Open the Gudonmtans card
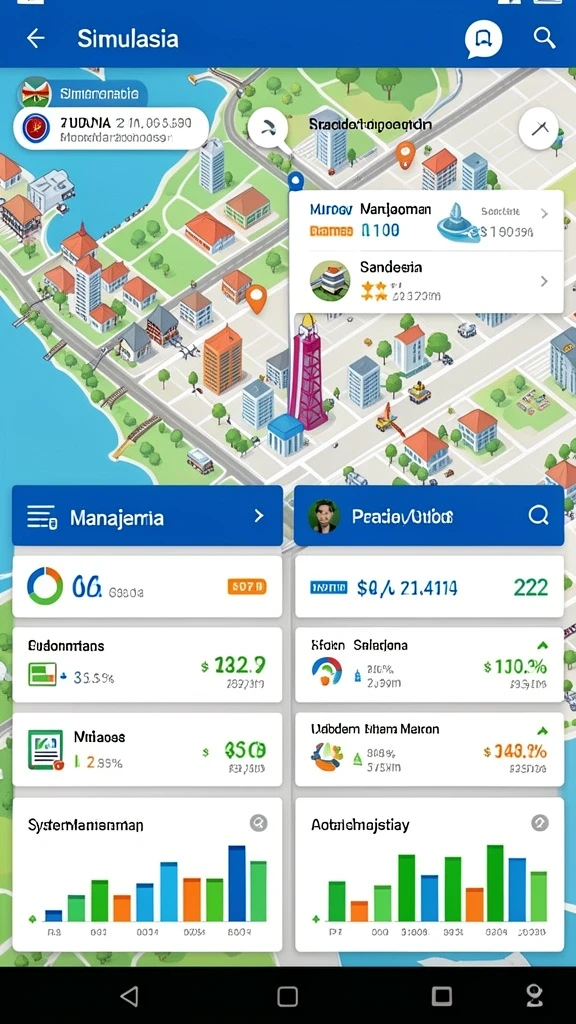Screen dimensions: 576x1024 pos(147,665)
